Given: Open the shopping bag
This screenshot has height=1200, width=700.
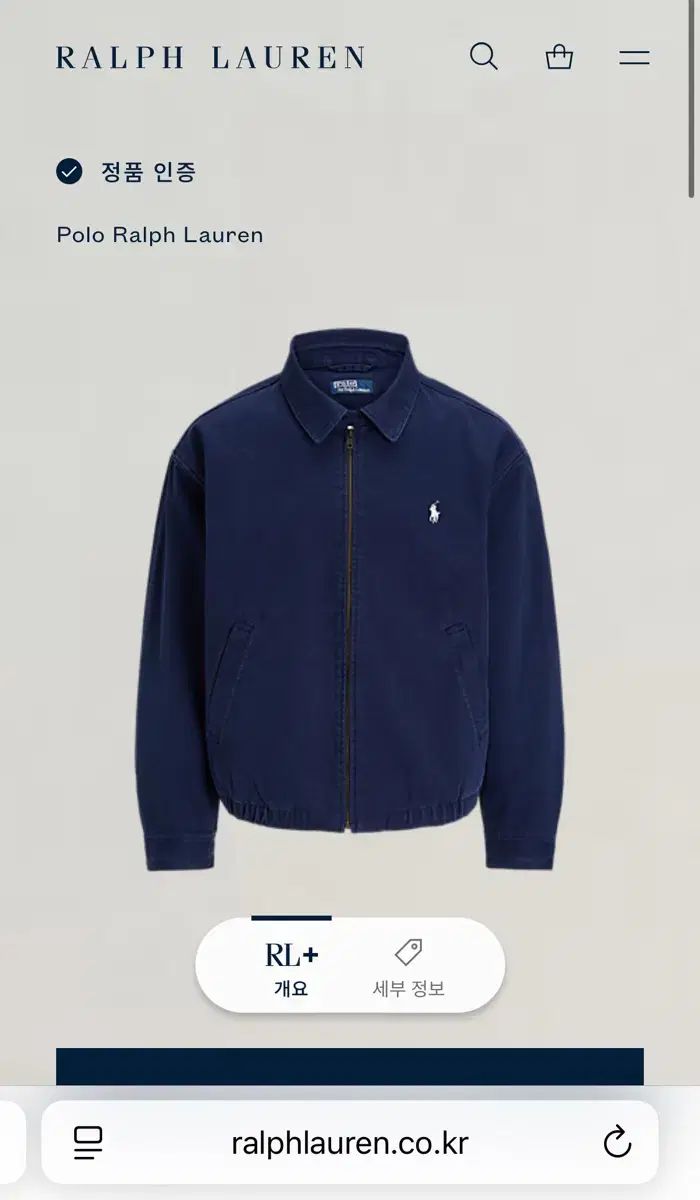Looking at the screenshot, I should coord(559,57).
